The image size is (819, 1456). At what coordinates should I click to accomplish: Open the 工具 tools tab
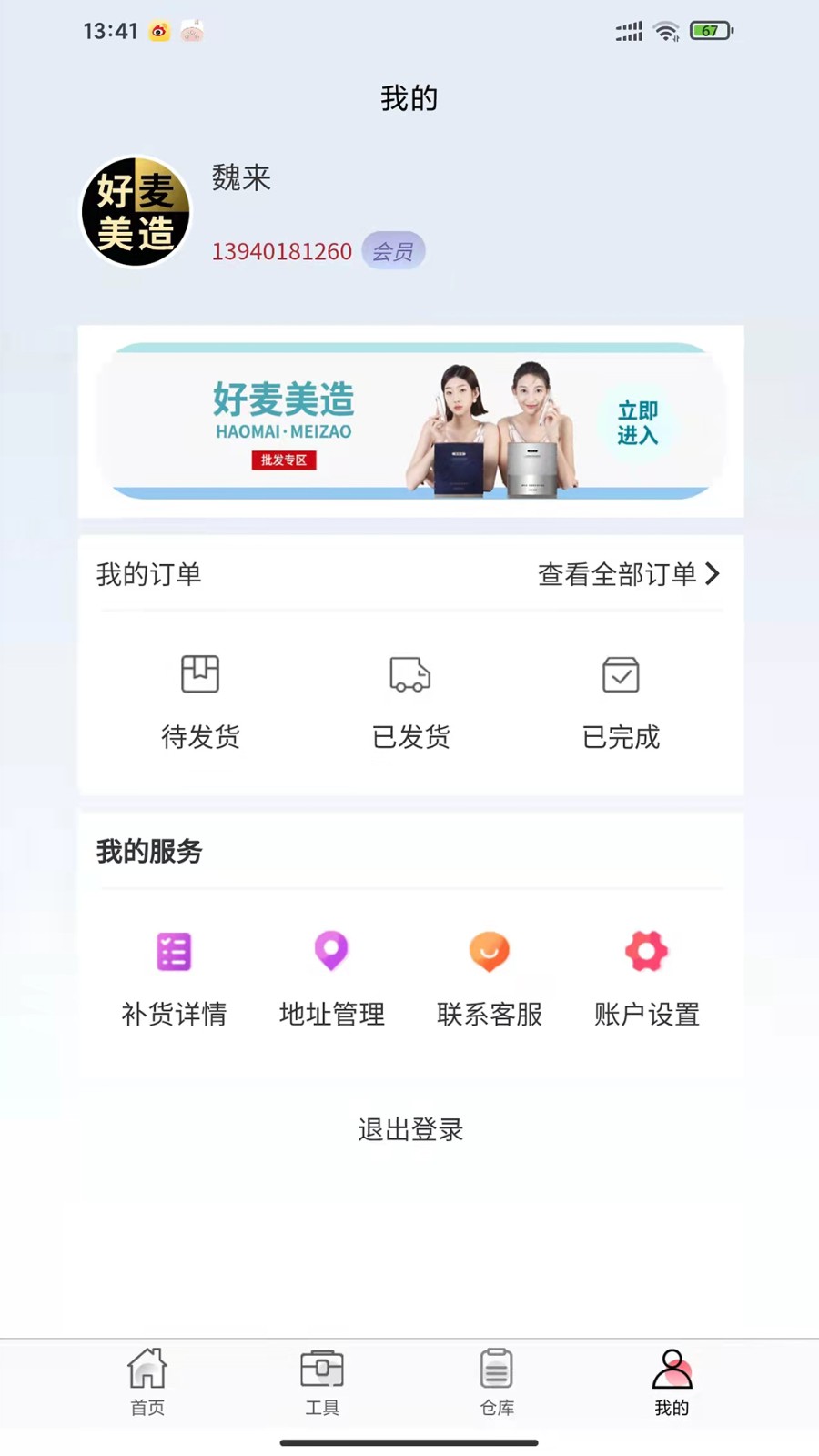(322, 1383)
